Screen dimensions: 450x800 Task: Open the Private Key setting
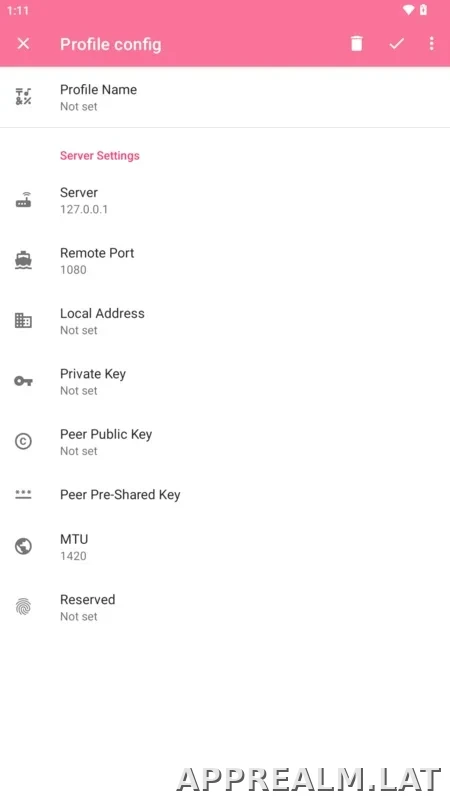[x=225, y=382]
